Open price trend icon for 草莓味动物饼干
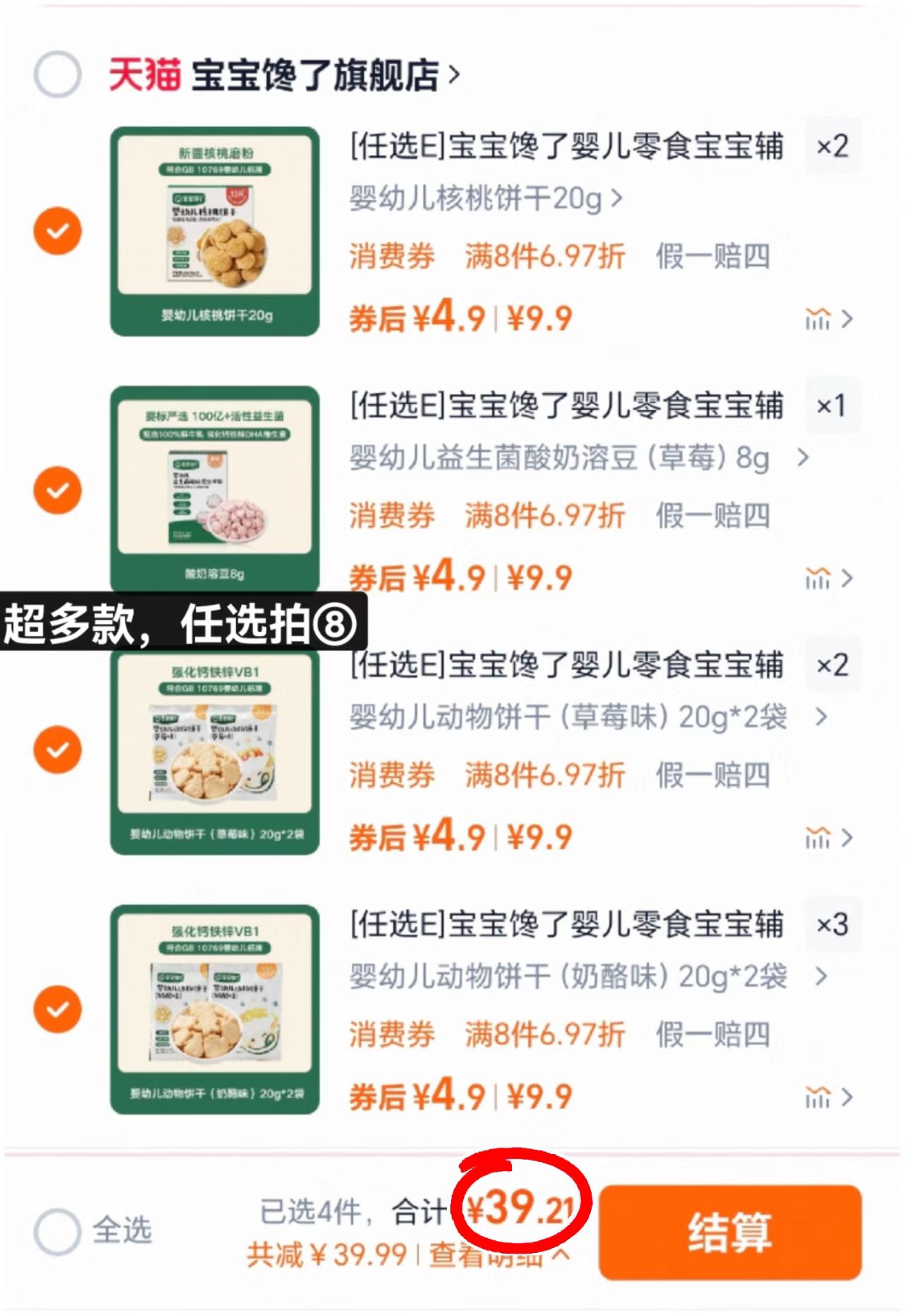This screenshot has height=1316, width=905. click(818, 839)
